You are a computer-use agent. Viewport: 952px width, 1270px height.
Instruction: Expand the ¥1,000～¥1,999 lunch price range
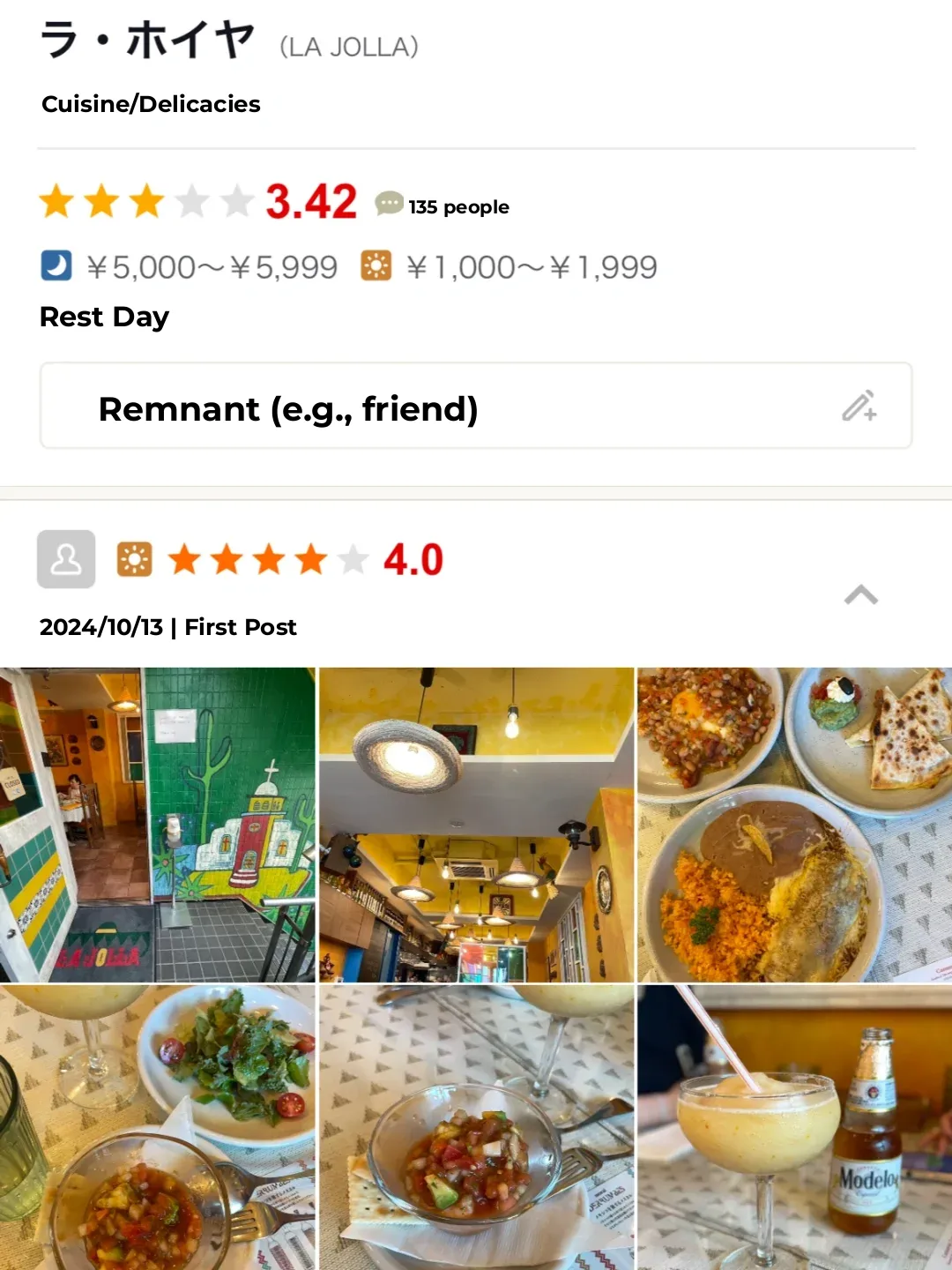coord(532,265)
